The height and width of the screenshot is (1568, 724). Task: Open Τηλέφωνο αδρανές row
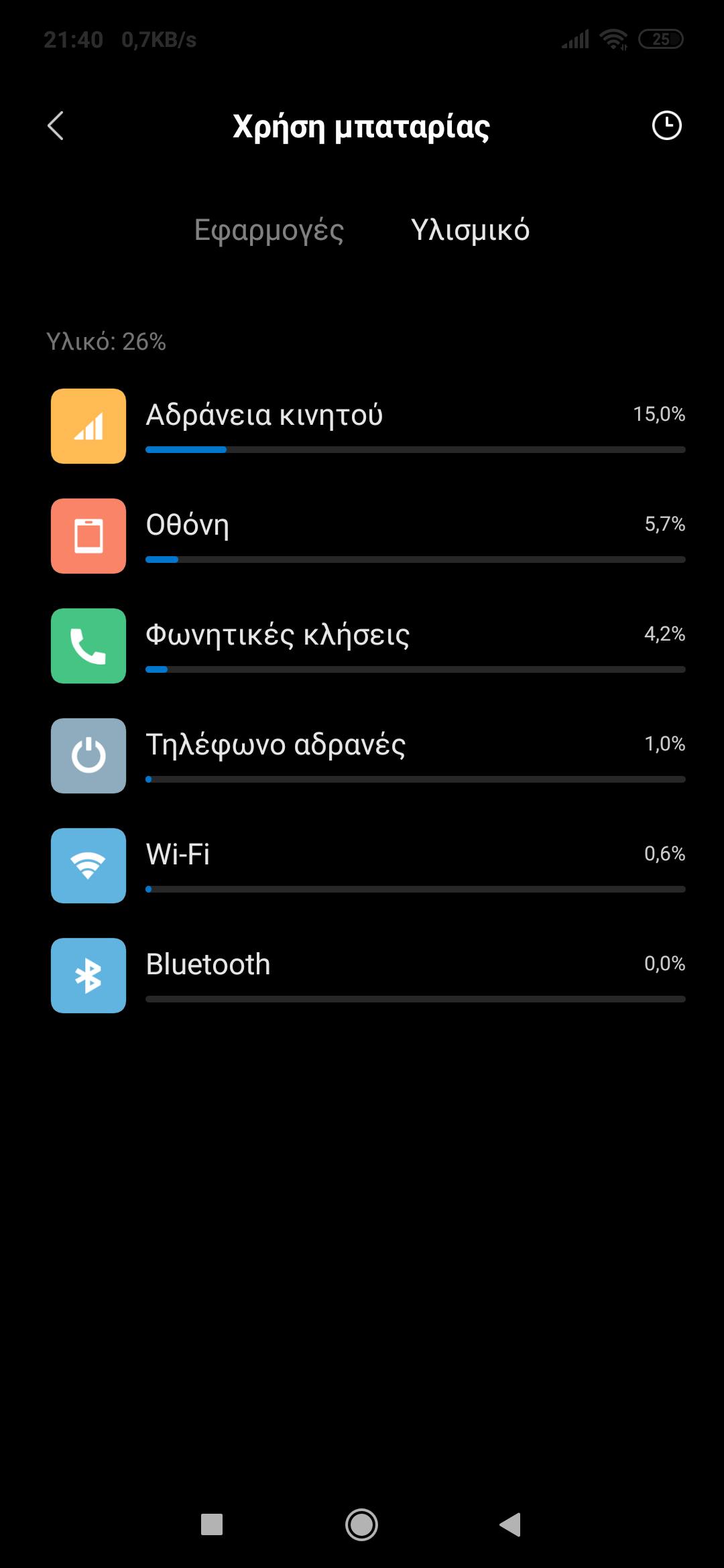pos(367,756)
